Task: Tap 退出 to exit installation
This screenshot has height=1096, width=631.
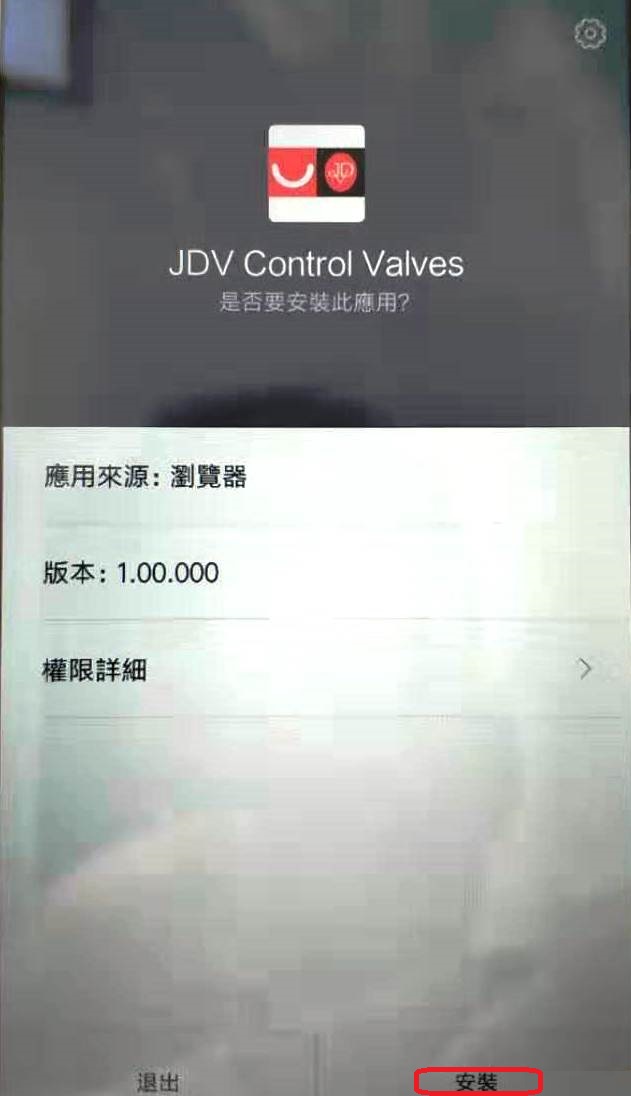Action: pos(158,1081)
